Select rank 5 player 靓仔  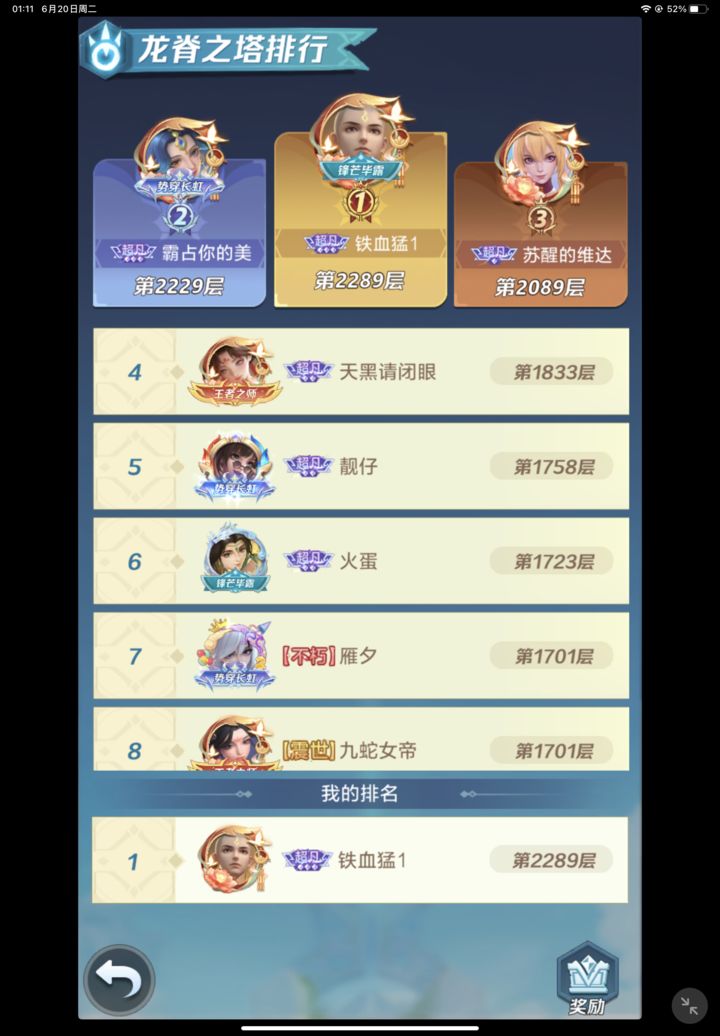point(360,466)
